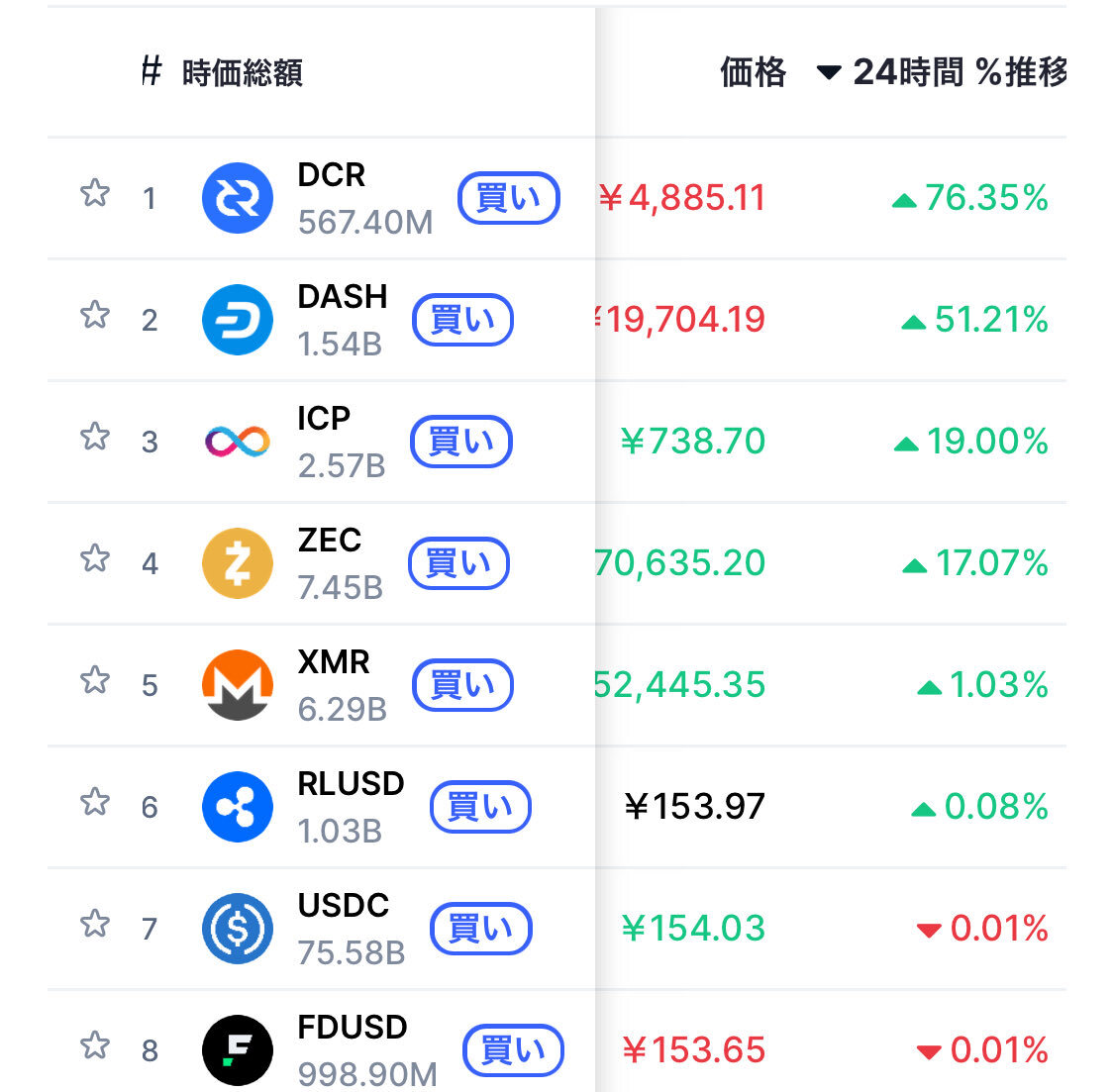This screenshot has width=1114, height=1092.
Task: Star DASH as a favorite
Action: (x=95, y=315)
